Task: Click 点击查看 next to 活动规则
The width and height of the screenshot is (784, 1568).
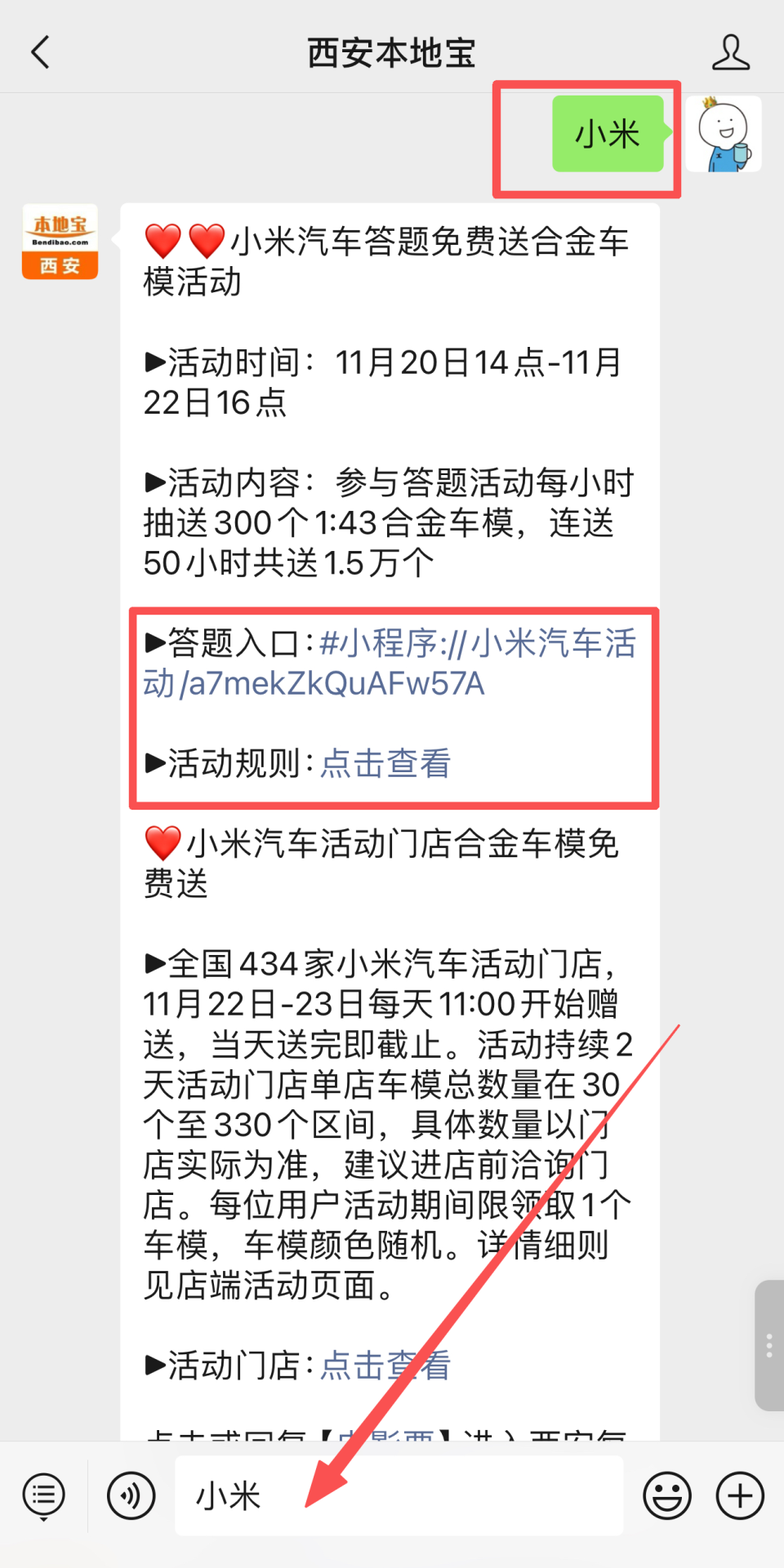Action: (x=384, y=765)
